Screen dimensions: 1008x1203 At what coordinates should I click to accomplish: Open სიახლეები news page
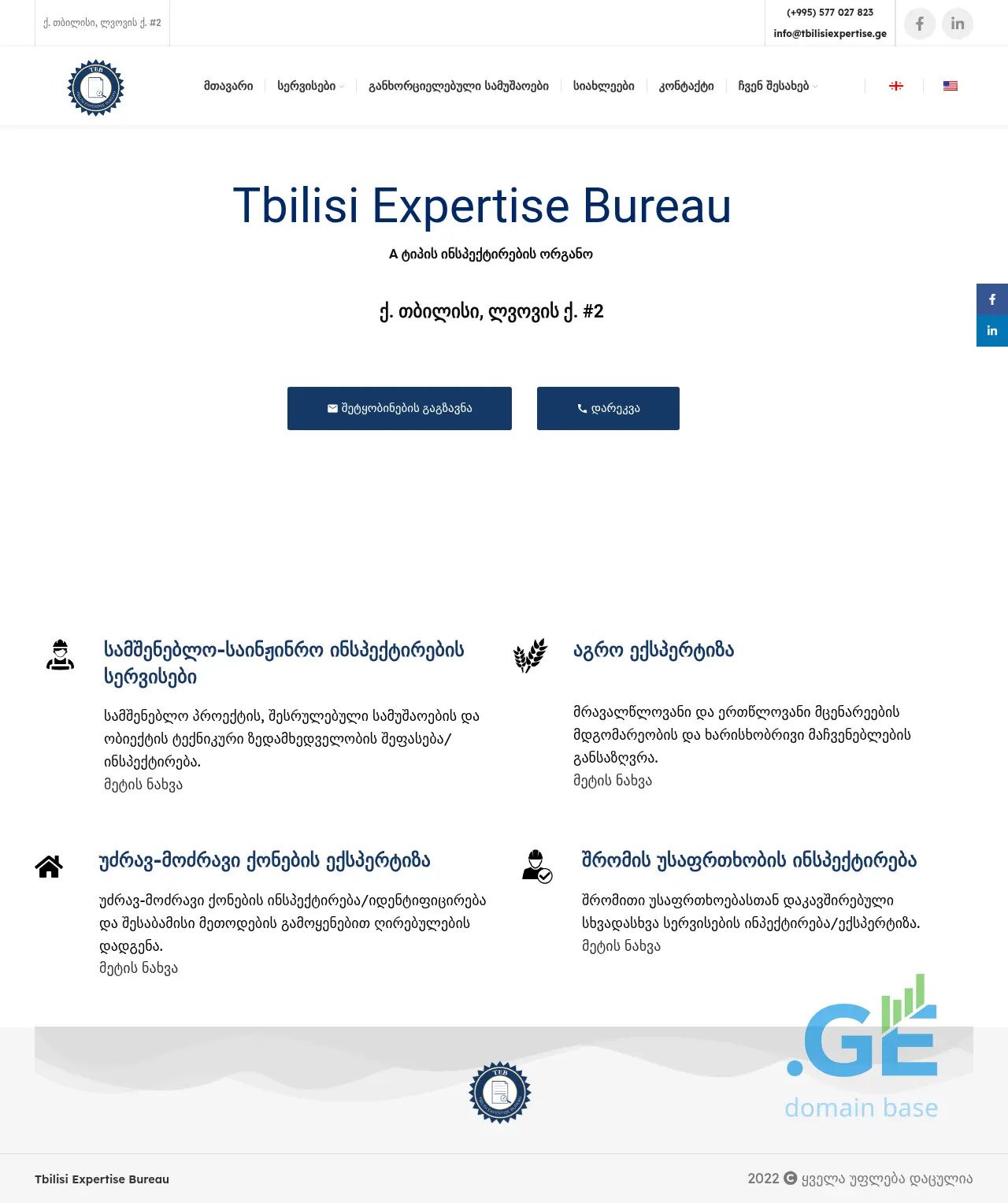[x=603, y=86]
